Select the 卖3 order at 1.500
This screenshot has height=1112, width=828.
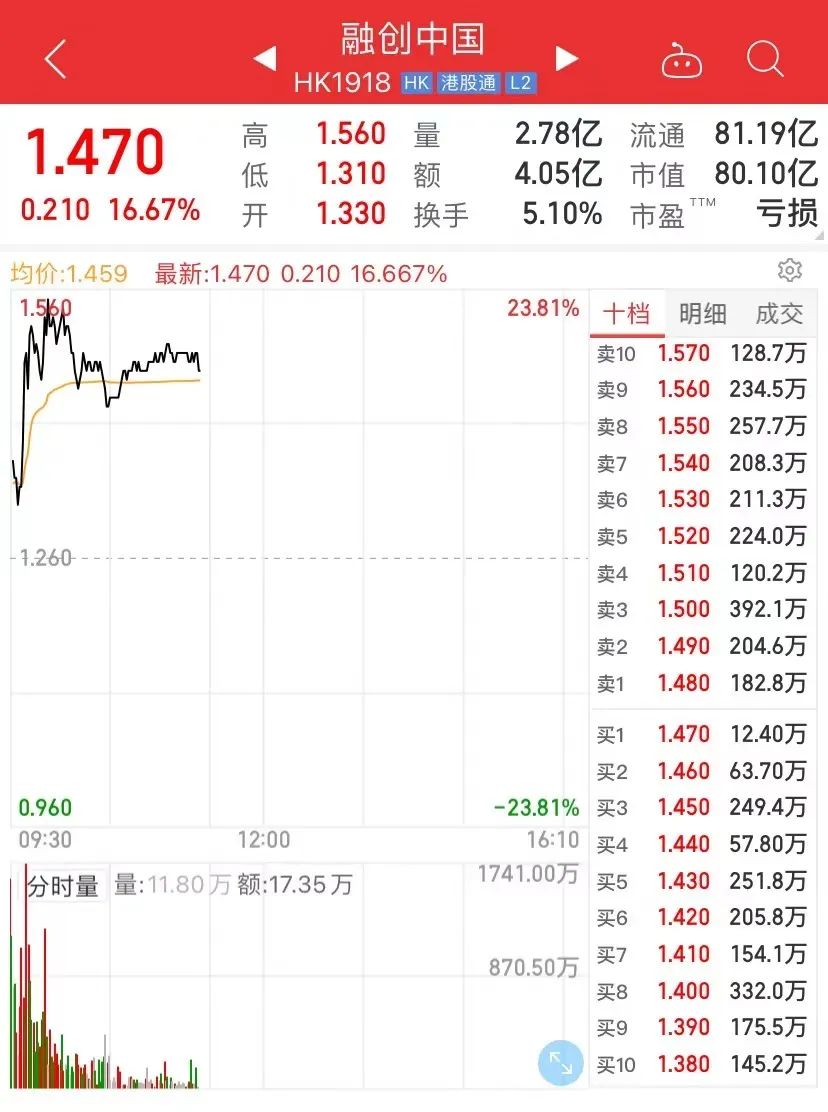[x=701, y=610]
